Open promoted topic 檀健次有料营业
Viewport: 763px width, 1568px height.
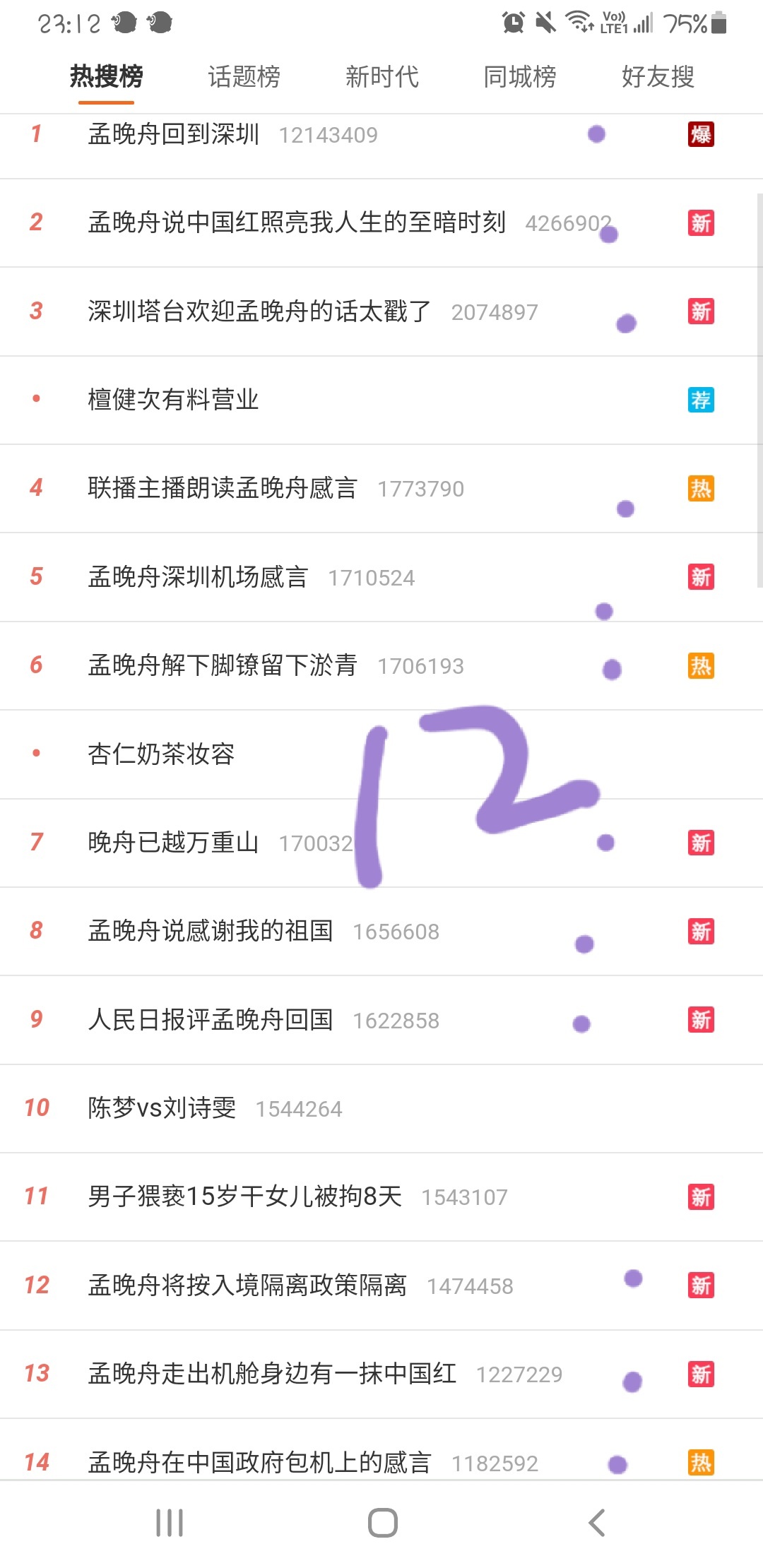point(381,400)
